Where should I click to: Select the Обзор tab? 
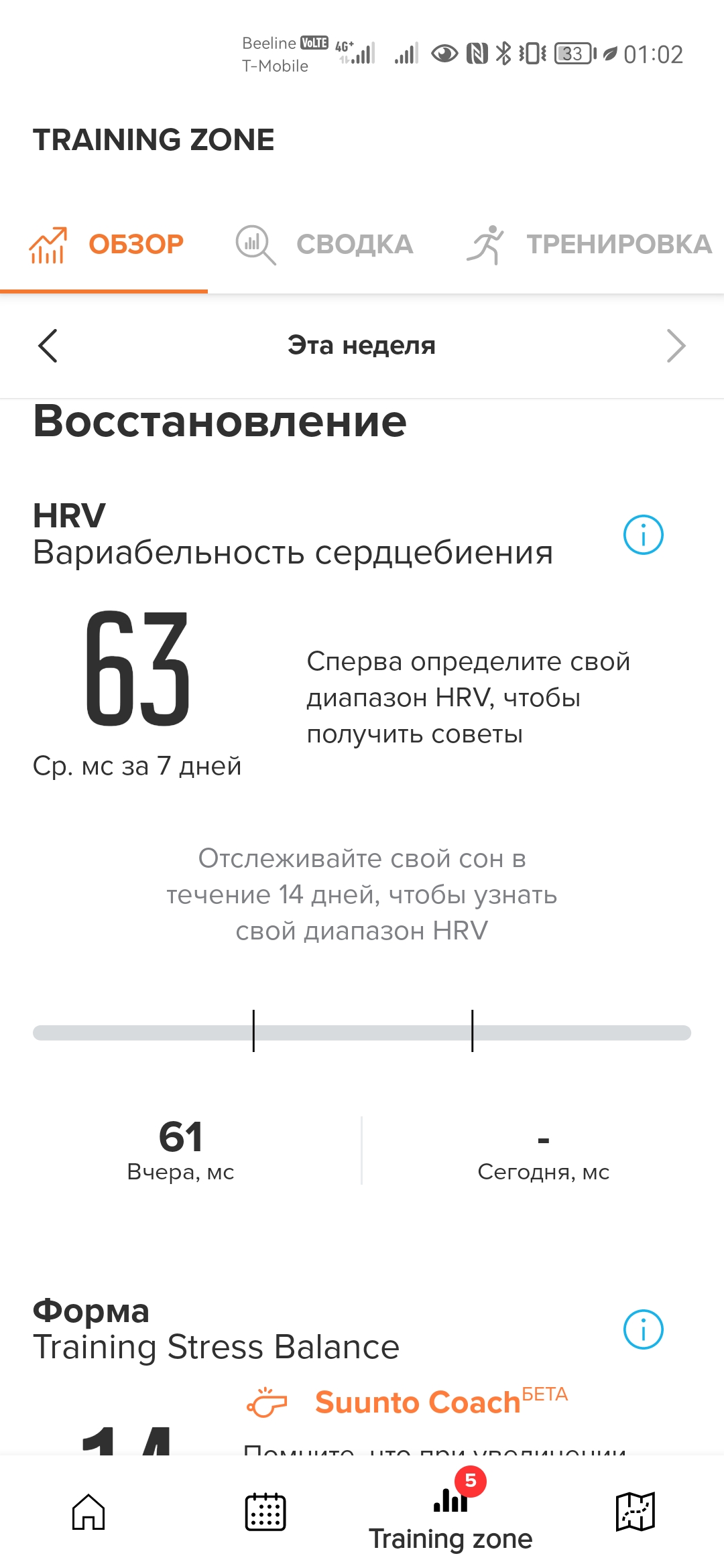point(106,245)
